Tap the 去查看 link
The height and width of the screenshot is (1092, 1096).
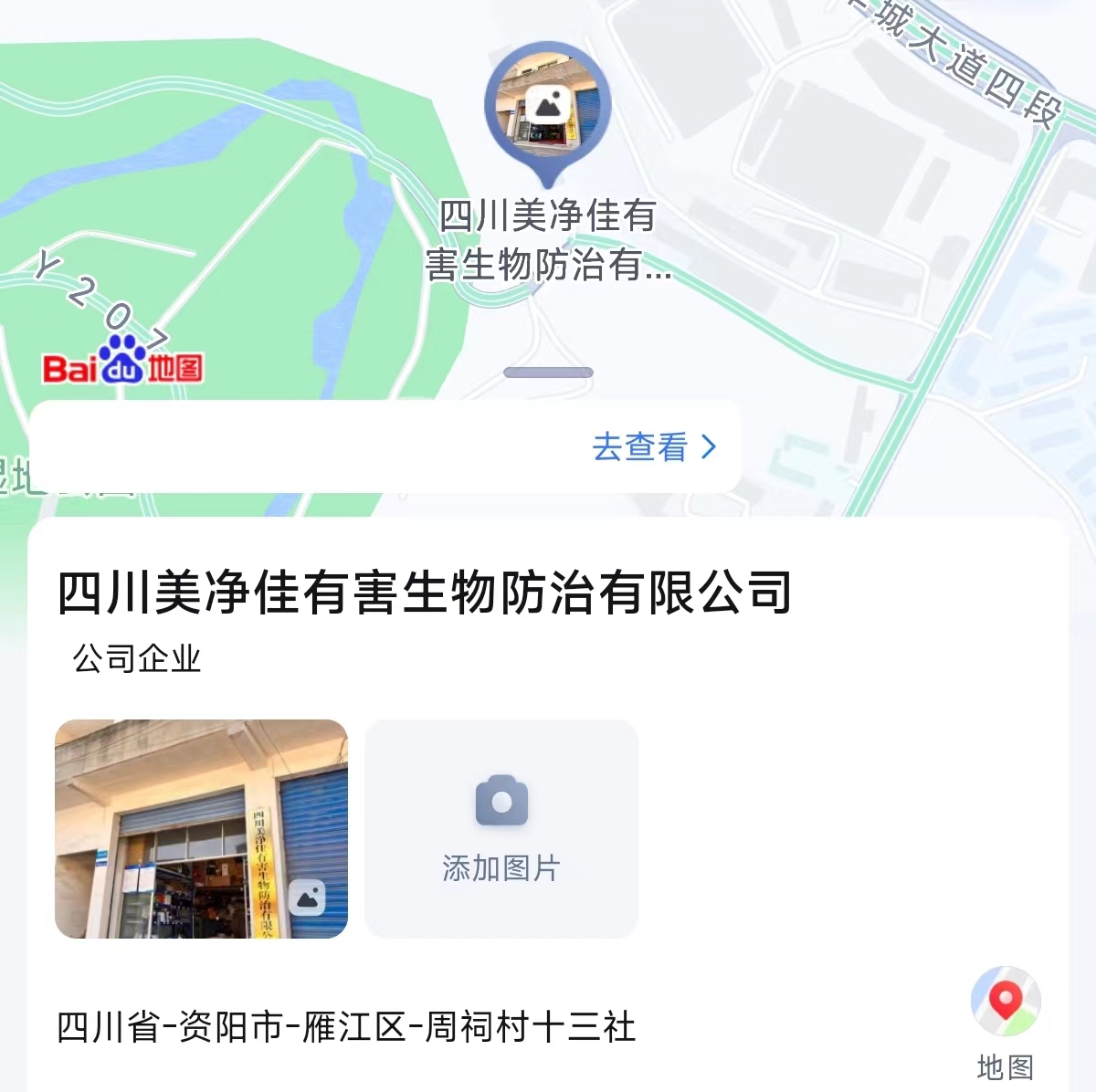point(654,447)
